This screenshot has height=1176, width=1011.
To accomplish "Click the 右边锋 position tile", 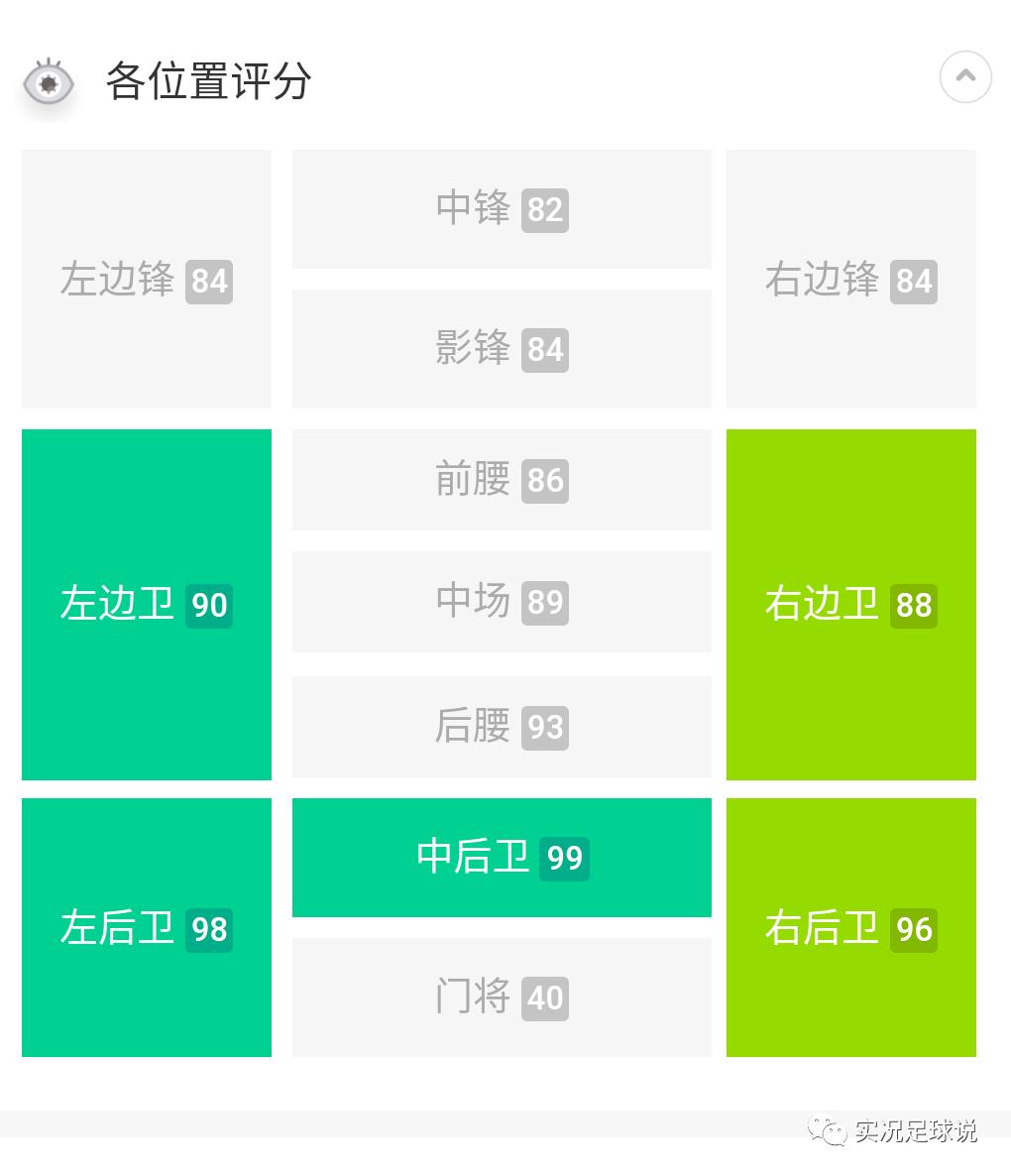I will [x=850, y=279].
